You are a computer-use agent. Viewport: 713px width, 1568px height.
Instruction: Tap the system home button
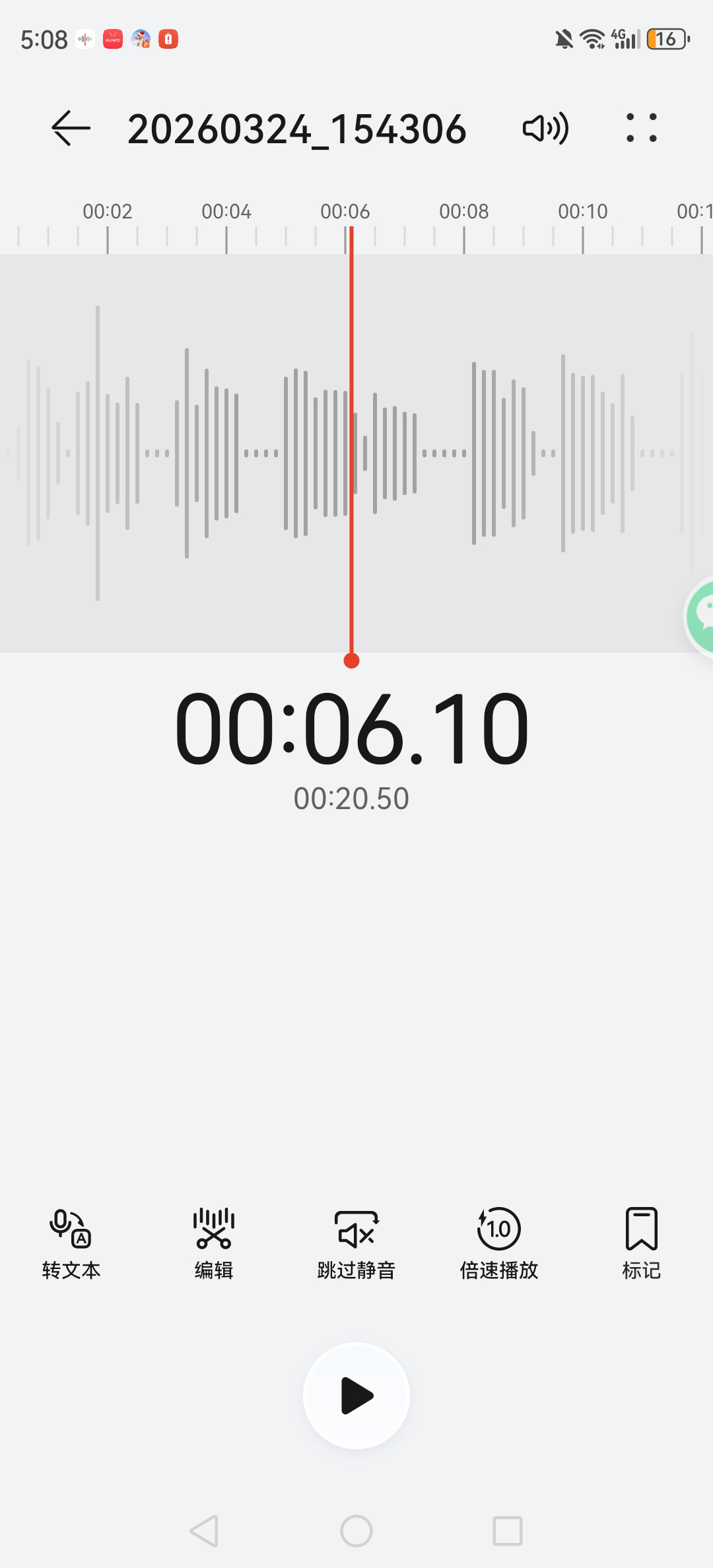click(356, 1531)
